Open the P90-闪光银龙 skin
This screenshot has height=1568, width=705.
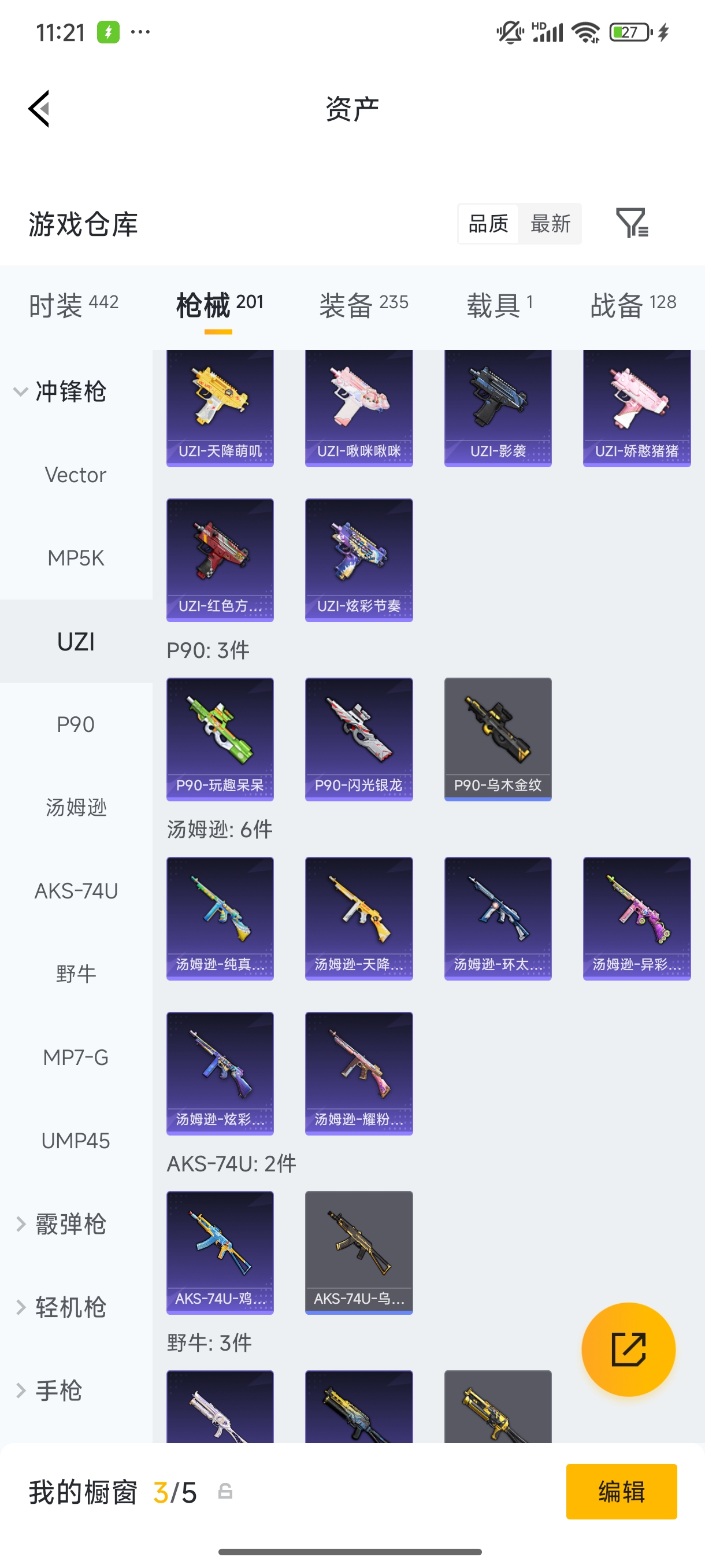tap(359, 739)
